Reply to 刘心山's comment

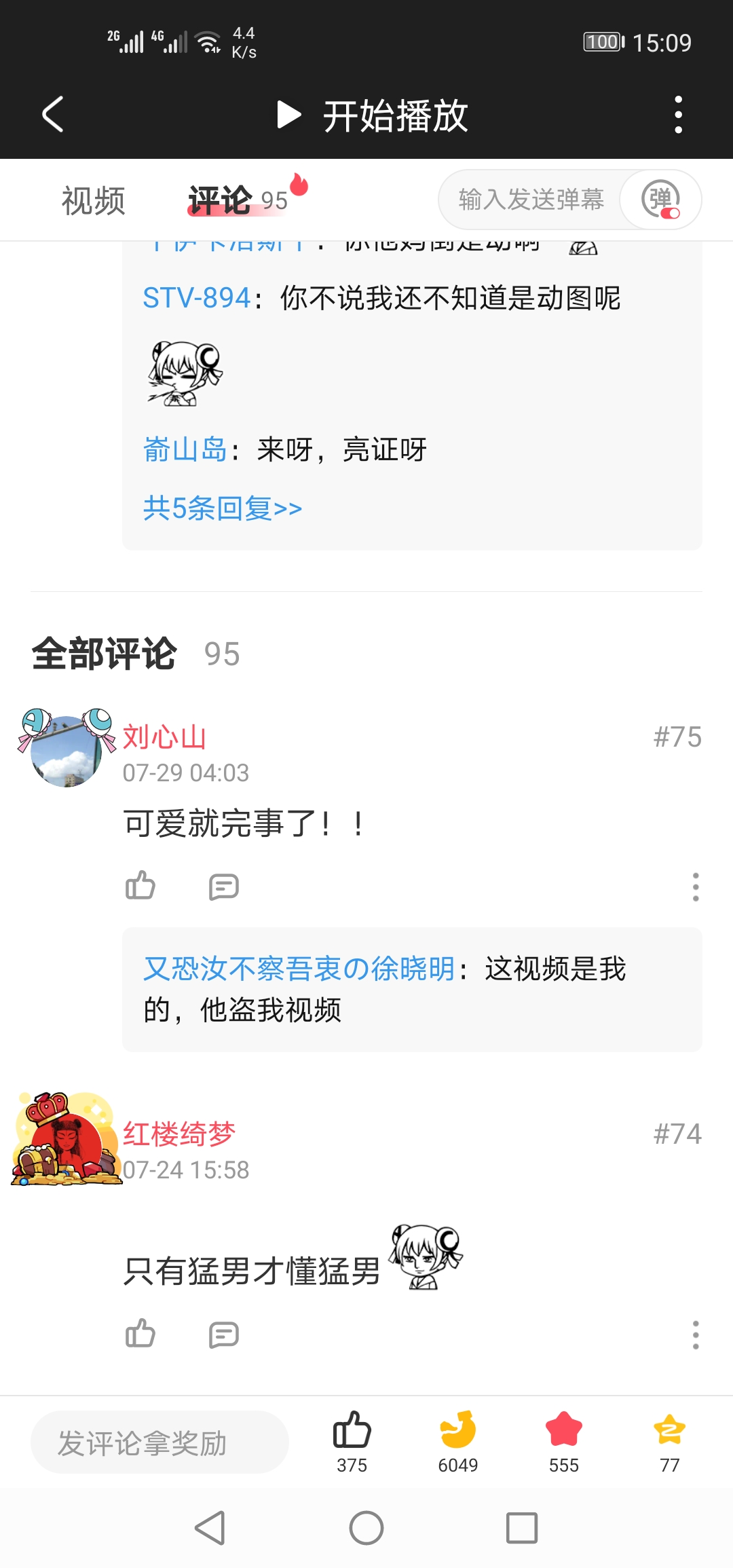(x=223, y=886)
